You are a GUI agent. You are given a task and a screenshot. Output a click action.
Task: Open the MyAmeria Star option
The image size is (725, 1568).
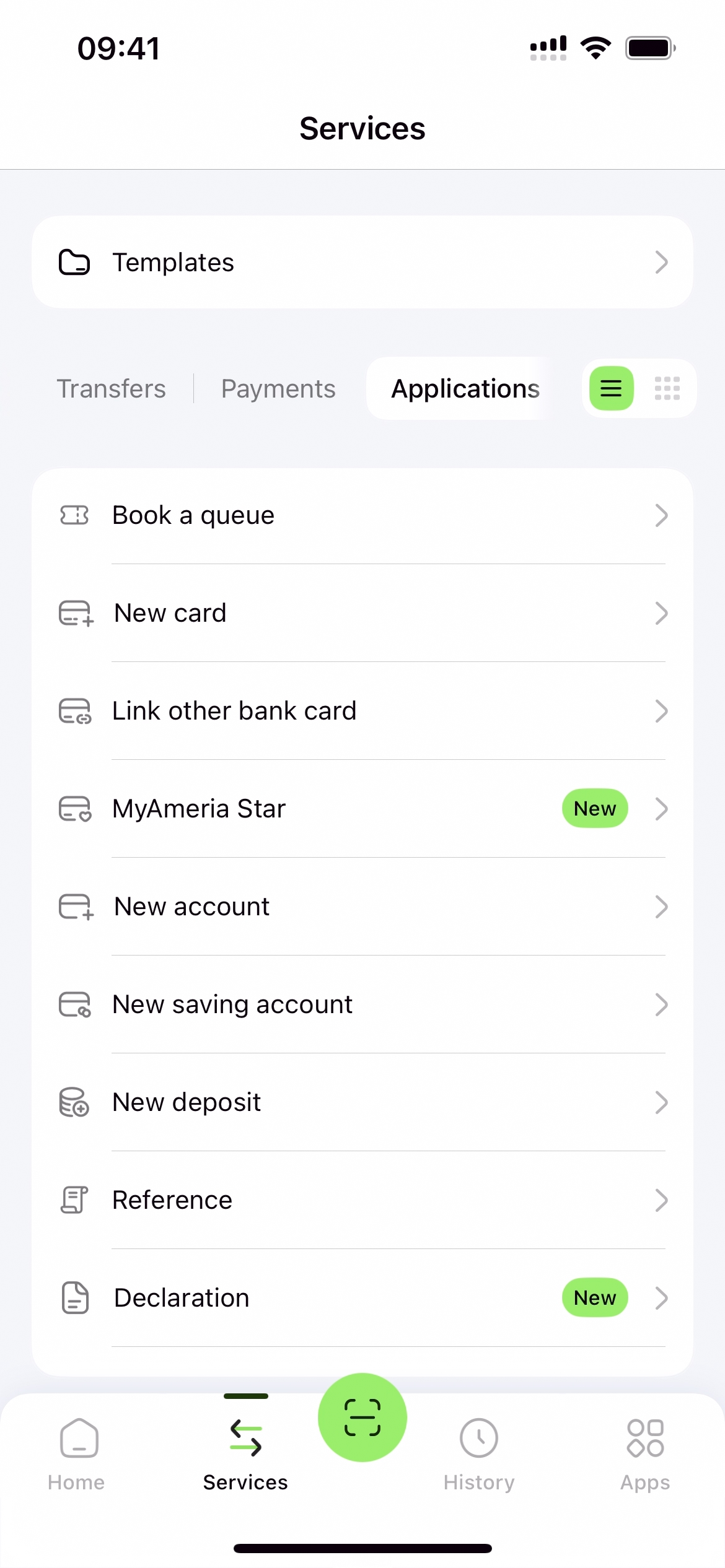coord(362,809)
